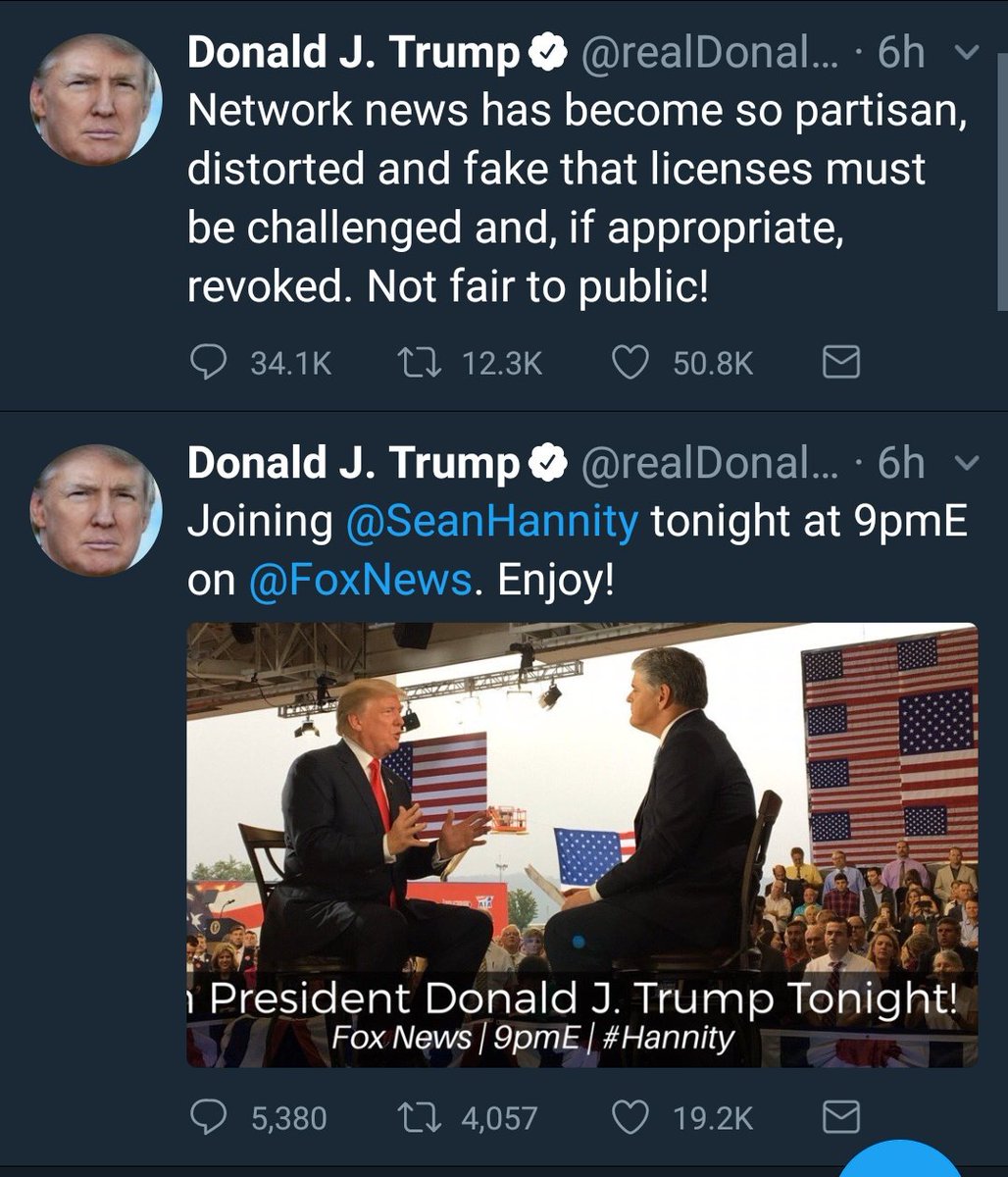View the Hannity interview photo
Screen dimensions: 1008x1177
click(581, 844)
